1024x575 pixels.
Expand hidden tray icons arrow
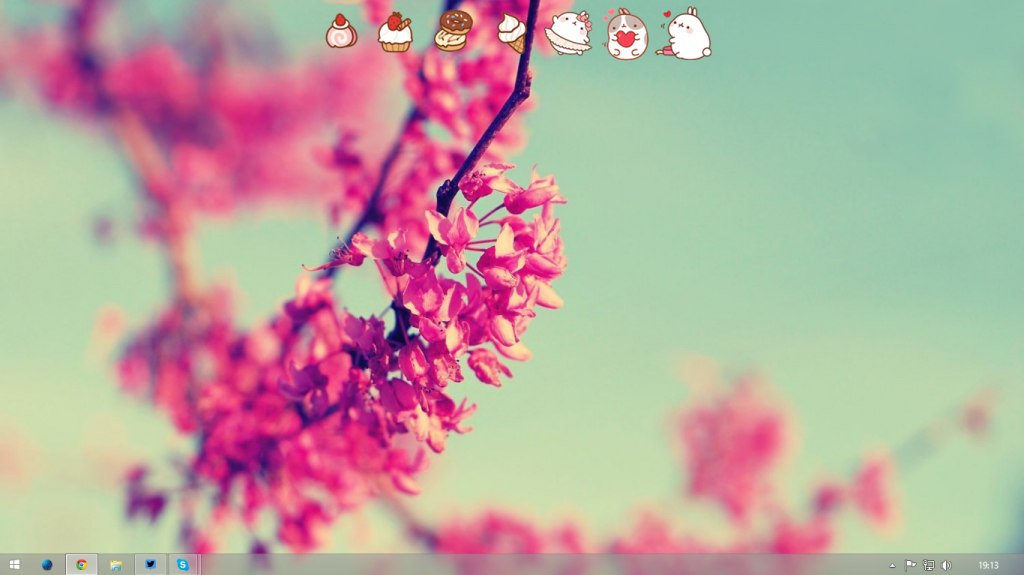(x=893, y=565)
